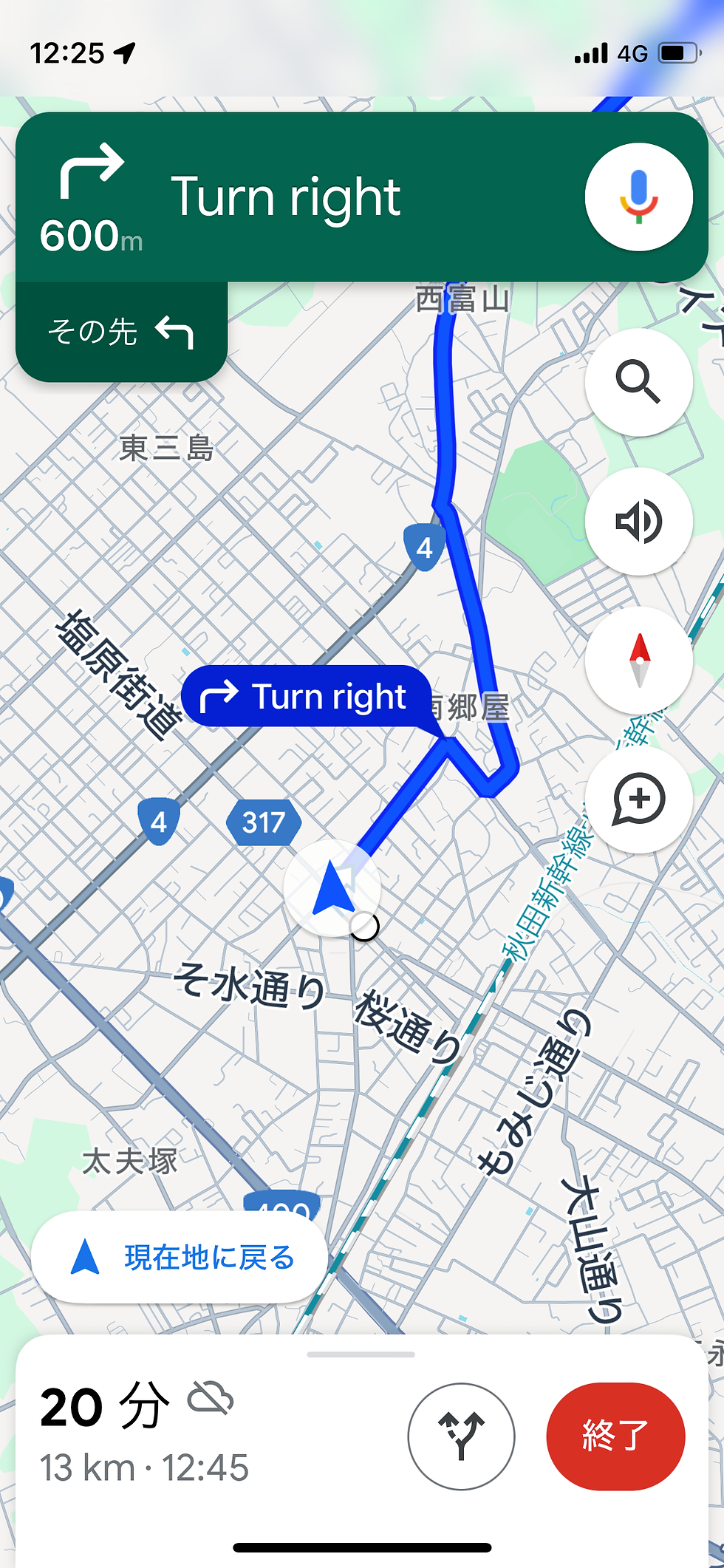Tap the compass to reorient the map

pos(638,660)
